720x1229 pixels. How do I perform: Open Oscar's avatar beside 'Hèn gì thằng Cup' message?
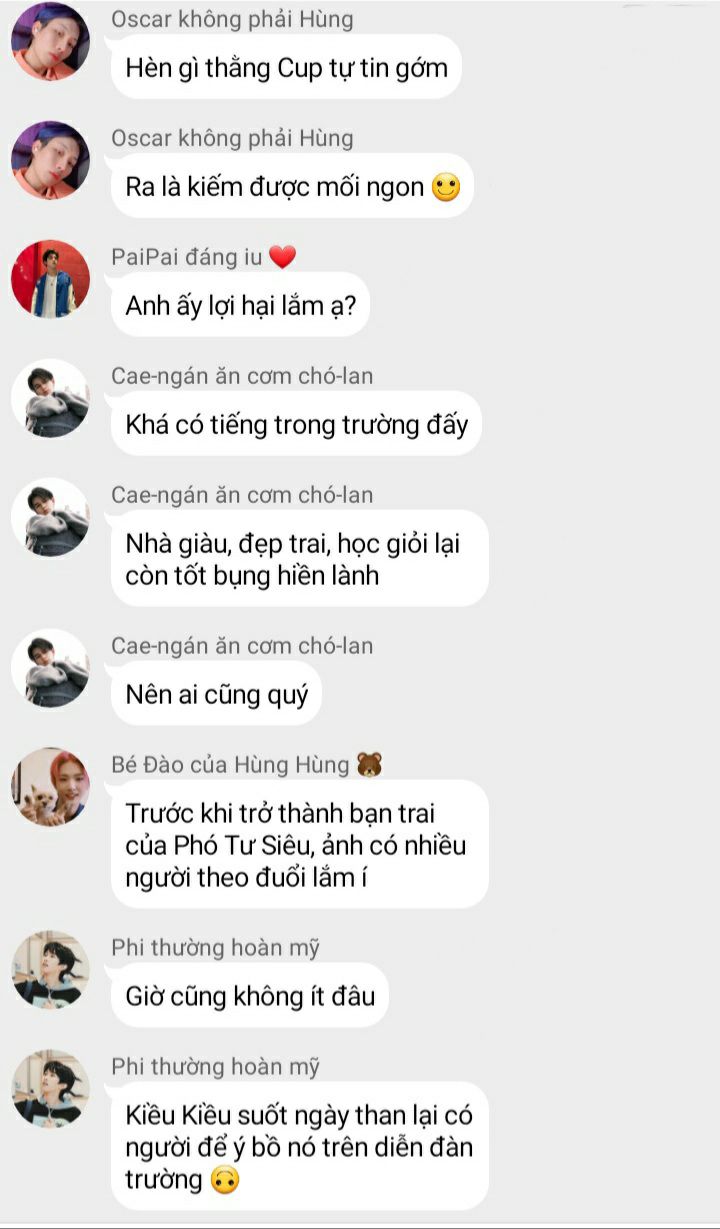(50, 41)
